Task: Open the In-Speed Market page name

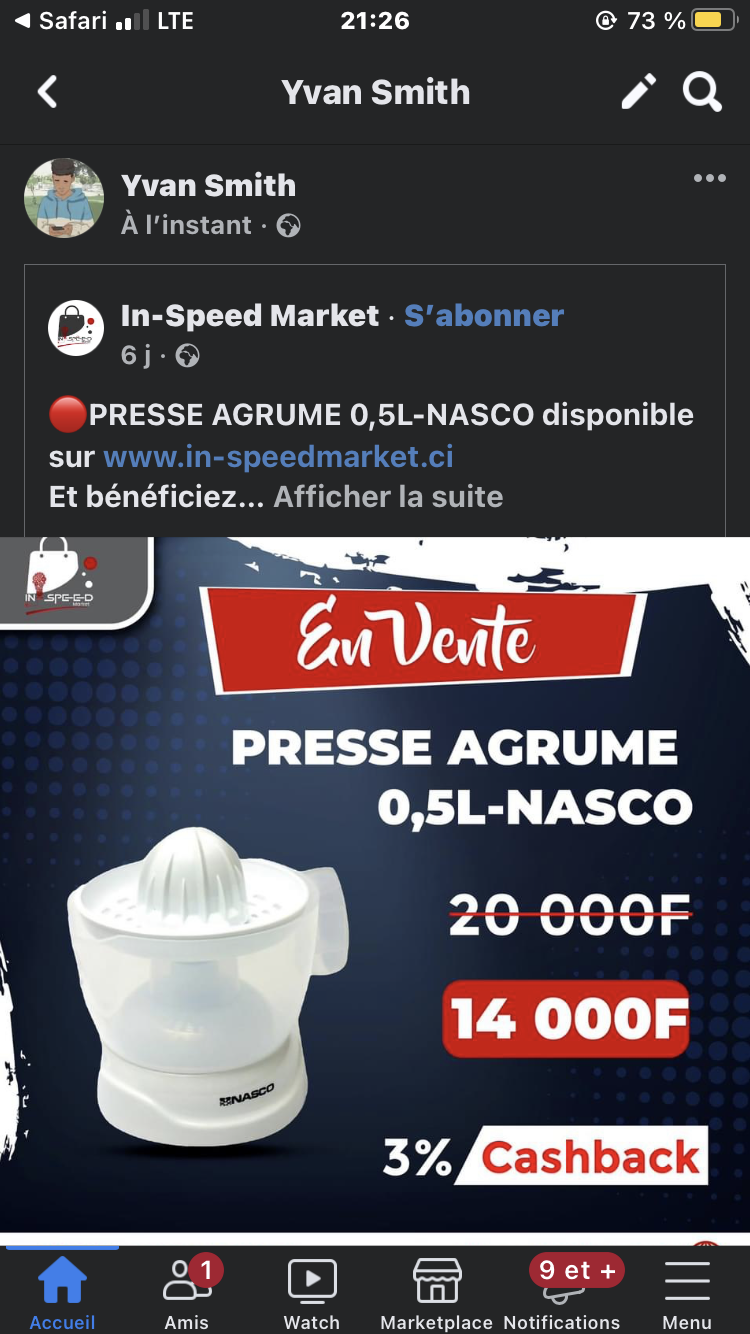Action: [x=250, y=316]
